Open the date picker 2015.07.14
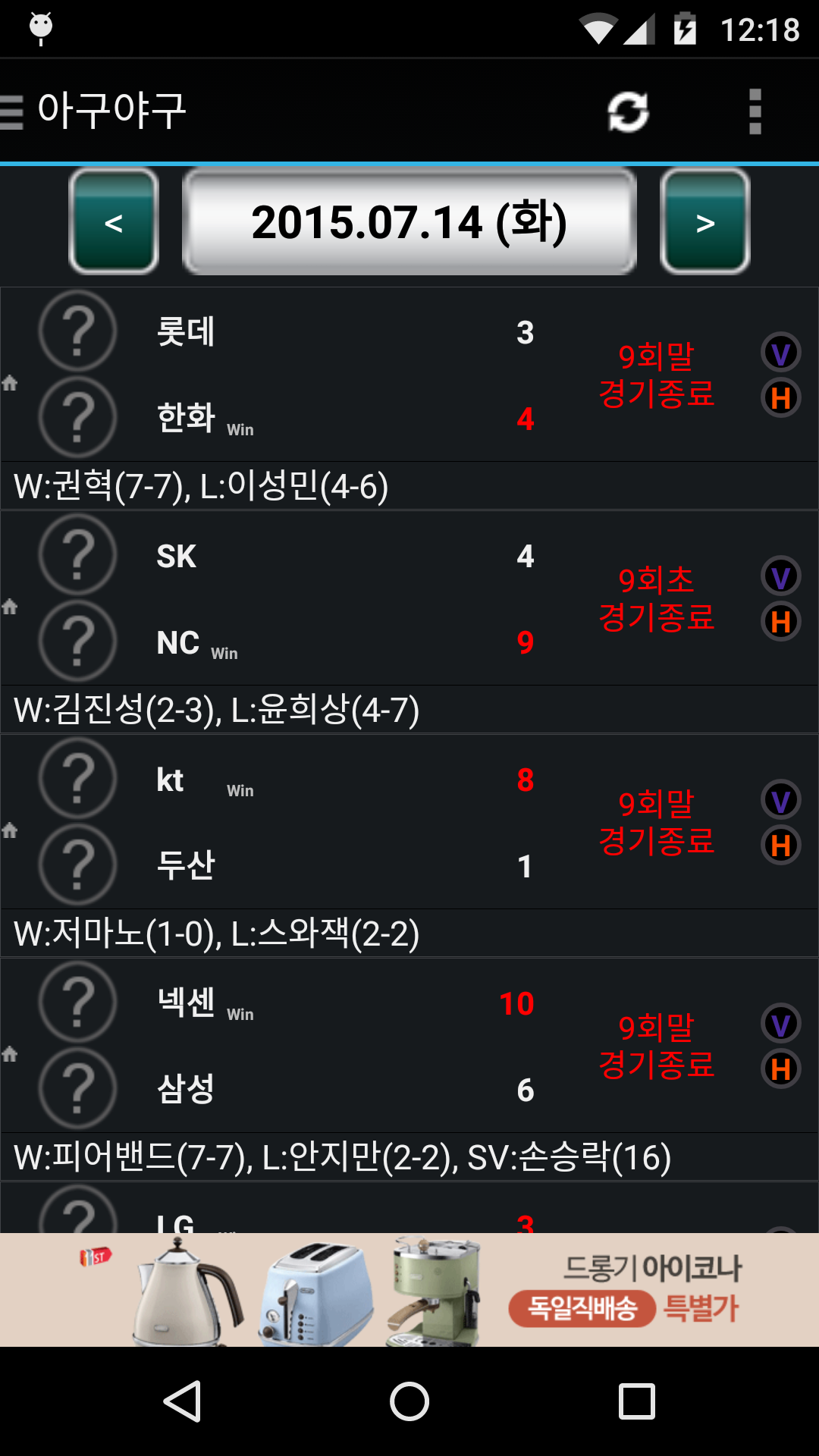Screen dimensions: 819x1456 click(409, 221)
